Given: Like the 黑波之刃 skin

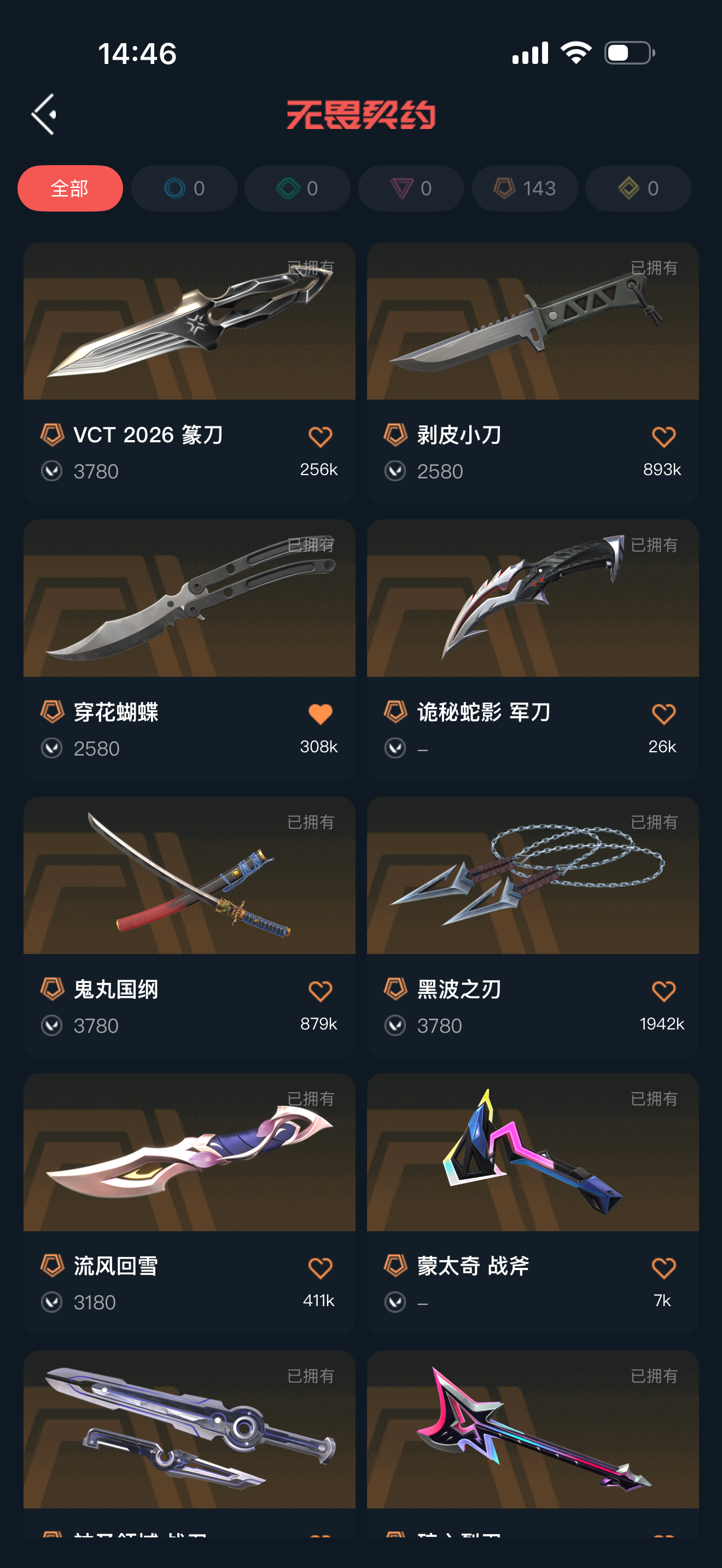Looking at the screenshot, I should pos(663,991).
